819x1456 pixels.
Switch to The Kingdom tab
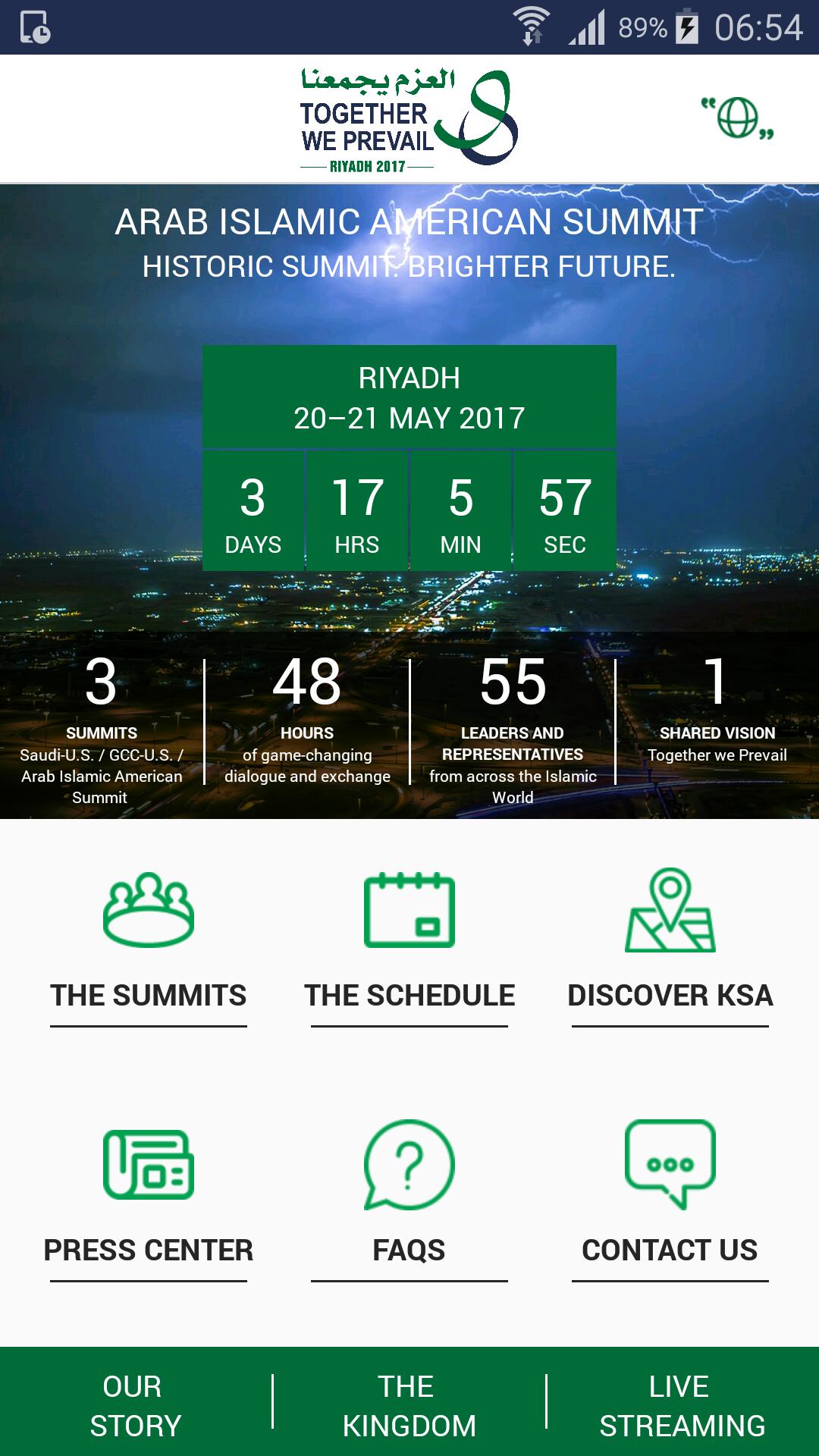coord(409,1405)
